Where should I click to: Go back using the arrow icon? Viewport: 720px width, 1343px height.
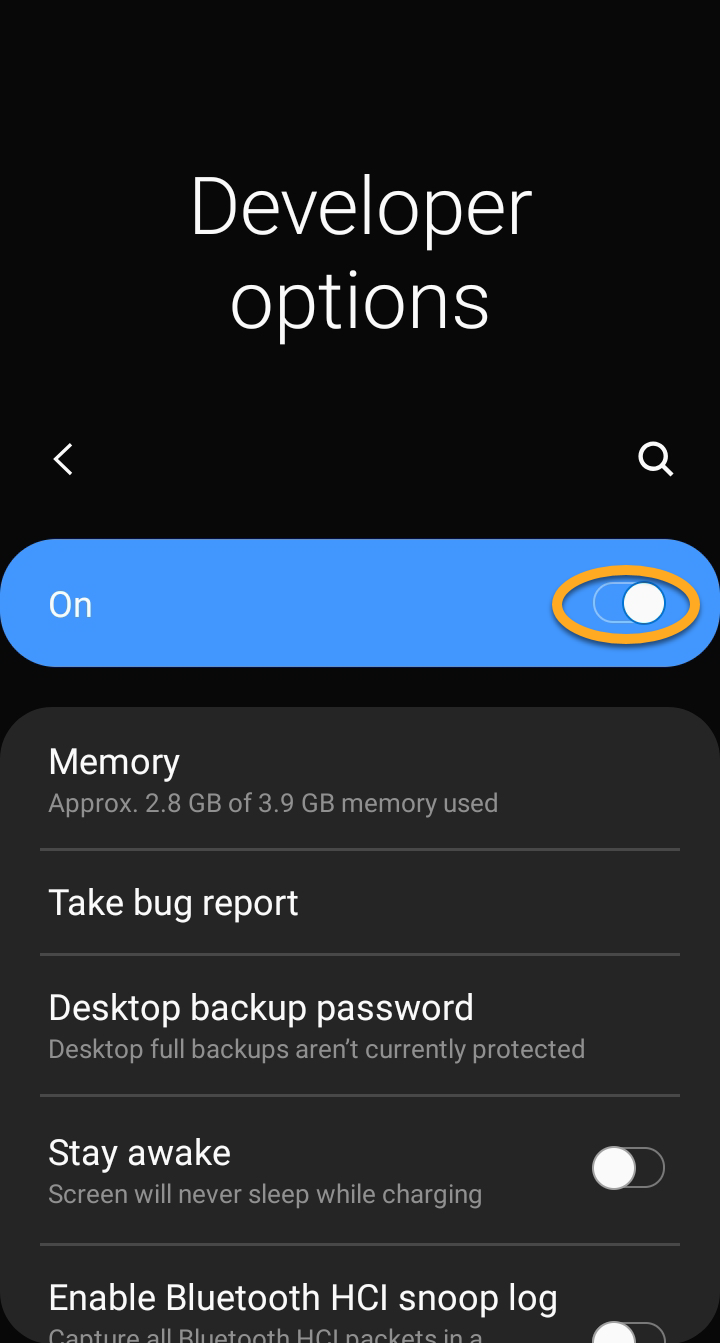63,459
